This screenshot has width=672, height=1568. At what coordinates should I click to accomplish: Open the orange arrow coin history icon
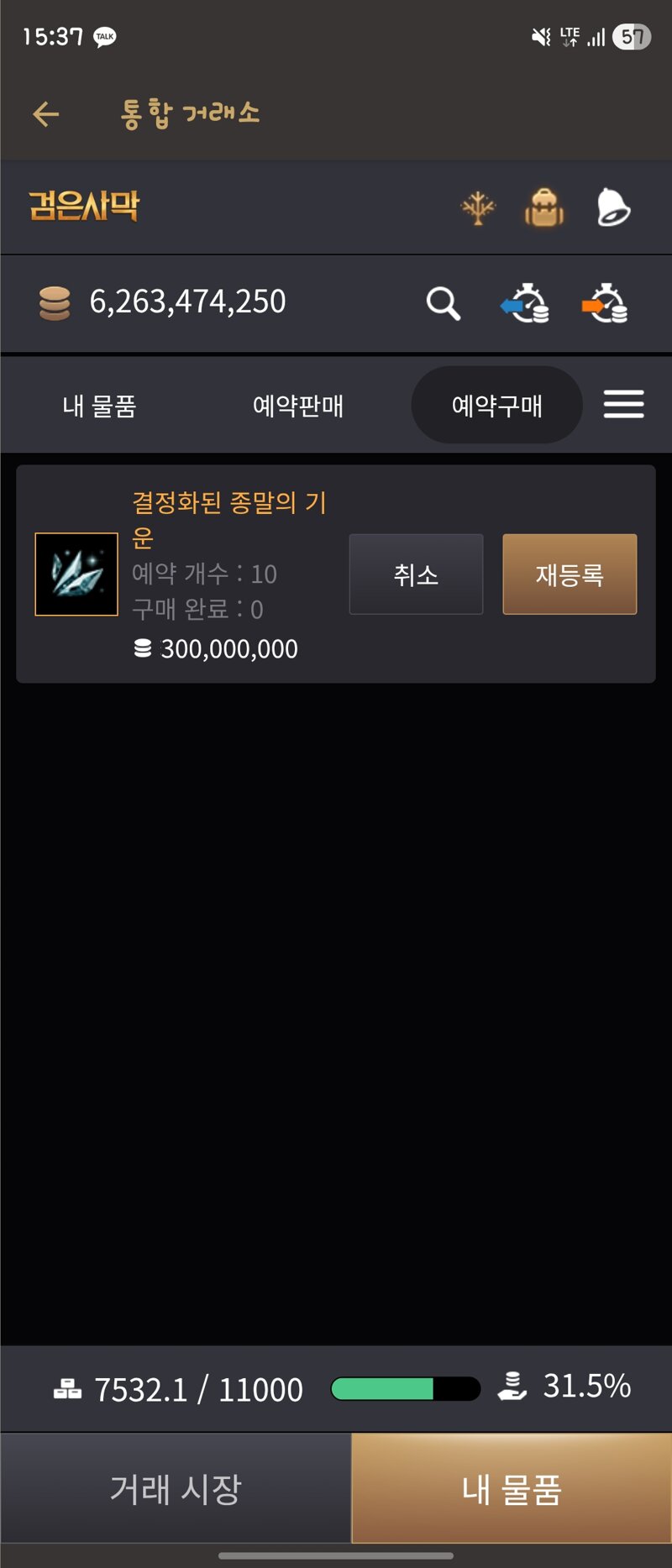(x=605, y=303)
